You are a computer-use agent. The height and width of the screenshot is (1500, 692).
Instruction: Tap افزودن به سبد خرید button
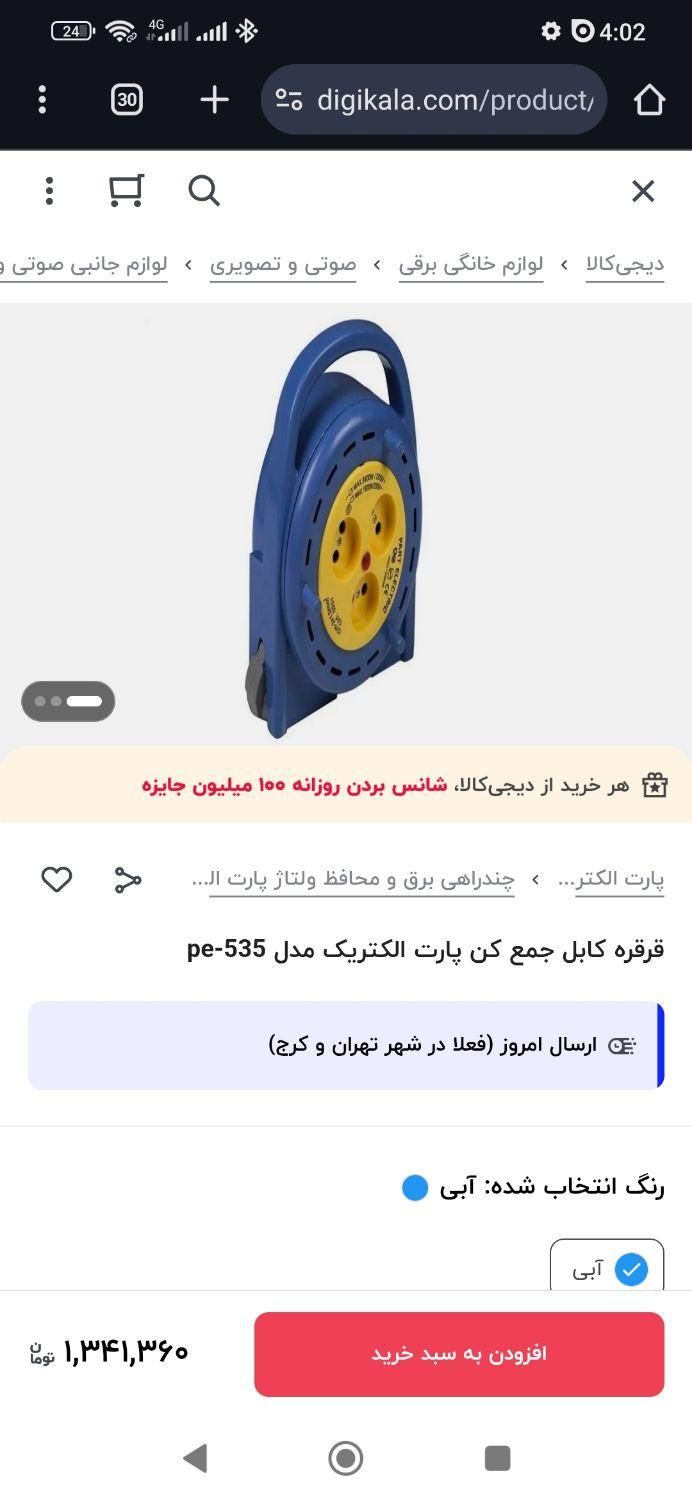(459, 1354)
